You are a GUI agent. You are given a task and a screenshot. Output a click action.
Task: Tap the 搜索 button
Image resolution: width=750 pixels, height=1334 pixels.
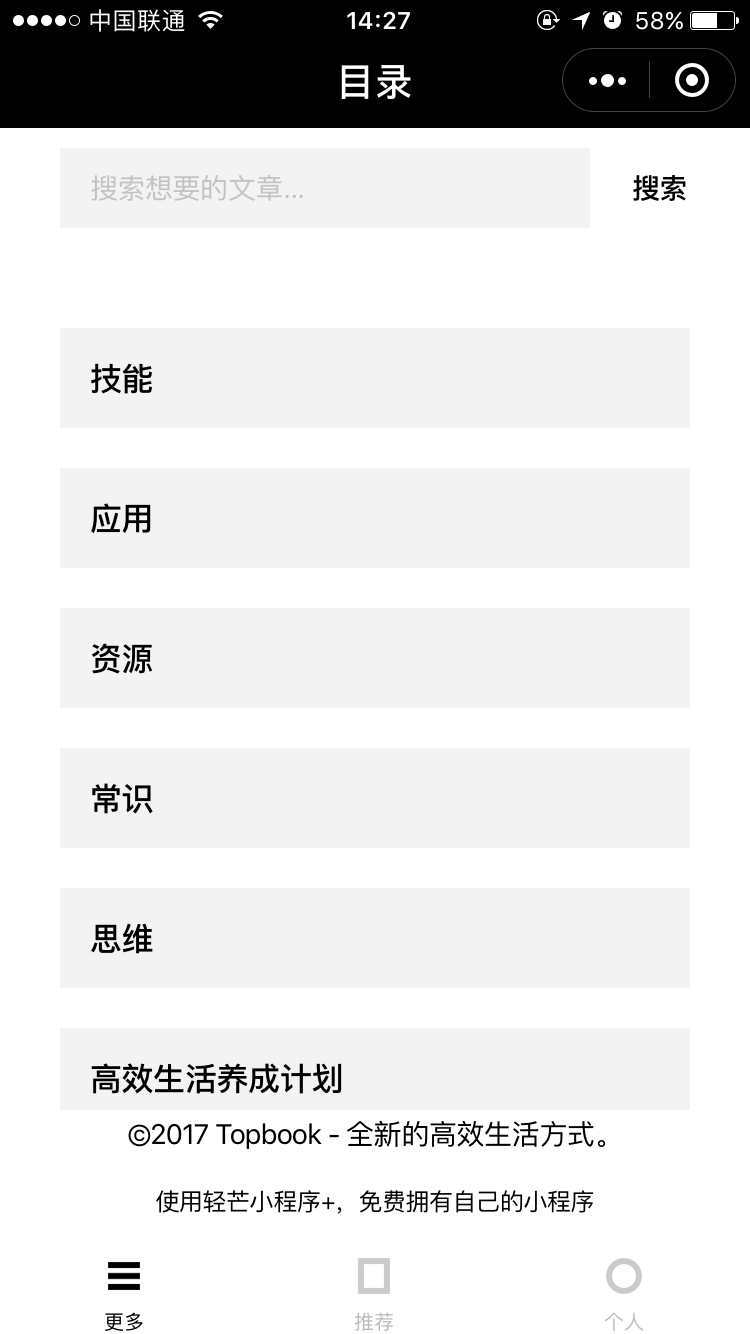(x=659, y=188)
